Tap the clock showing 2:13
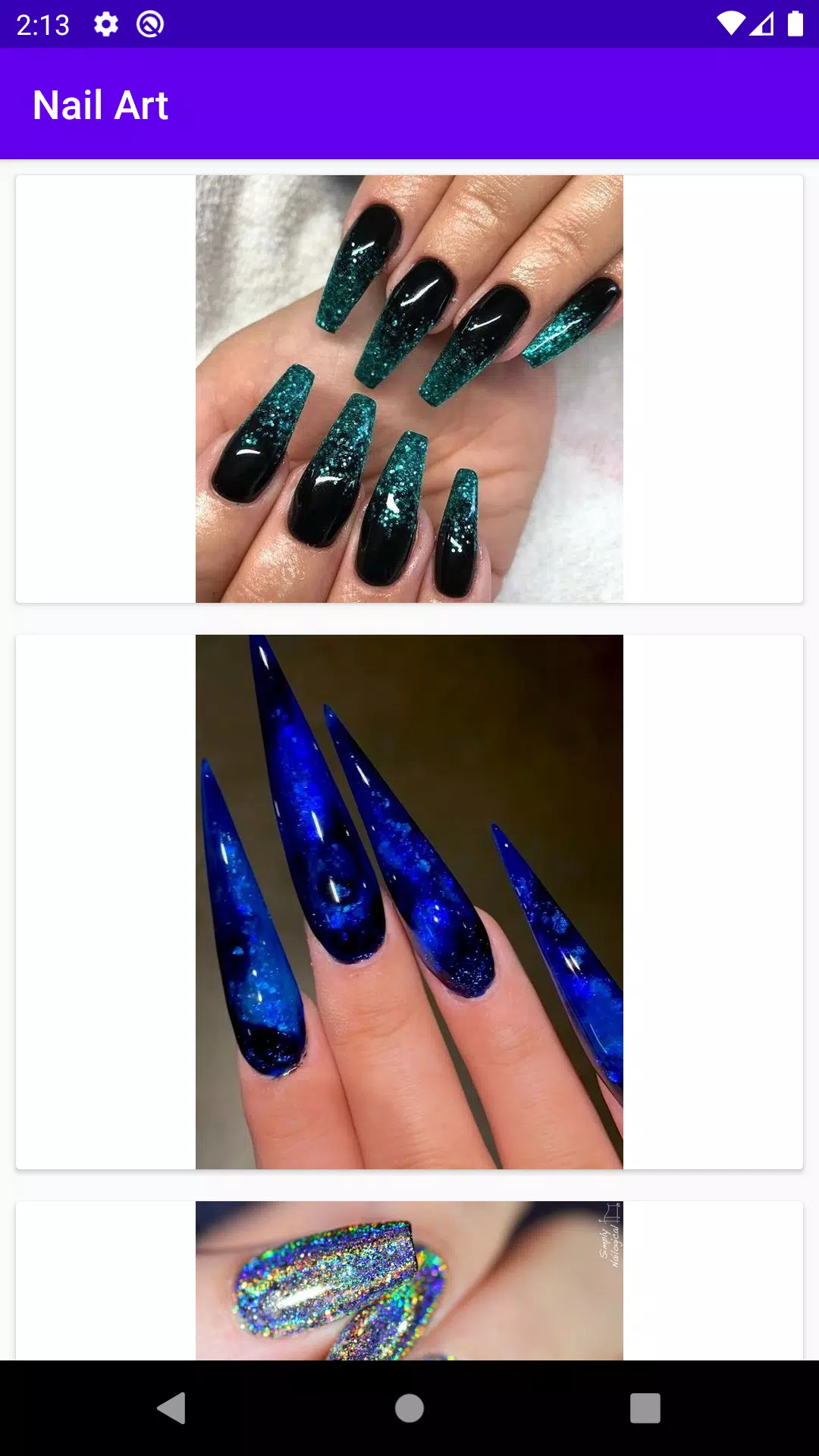819x1456 pixels. (43, 24)
